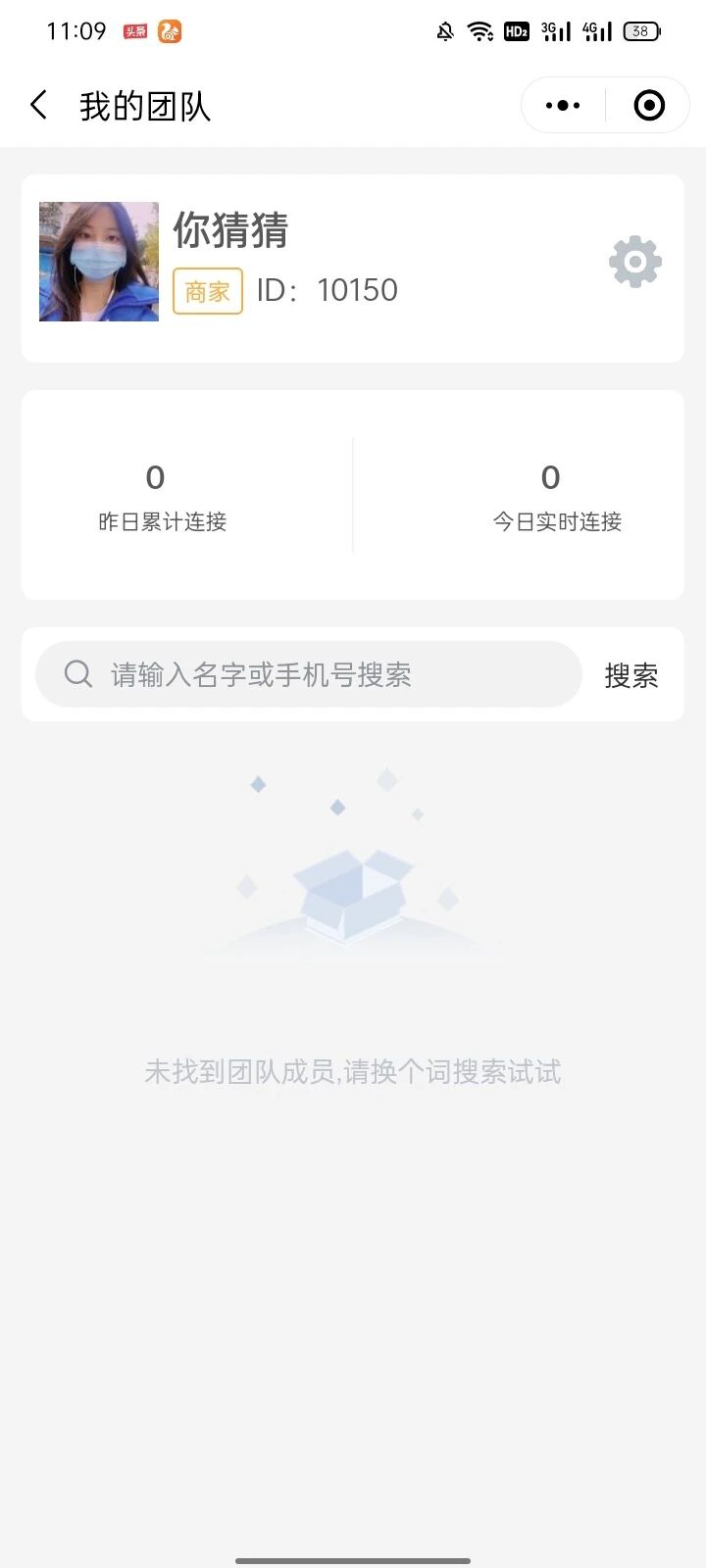Go back from 我的团队 page
Screen dimensions: 706x1568
click(x=39, y=105)
